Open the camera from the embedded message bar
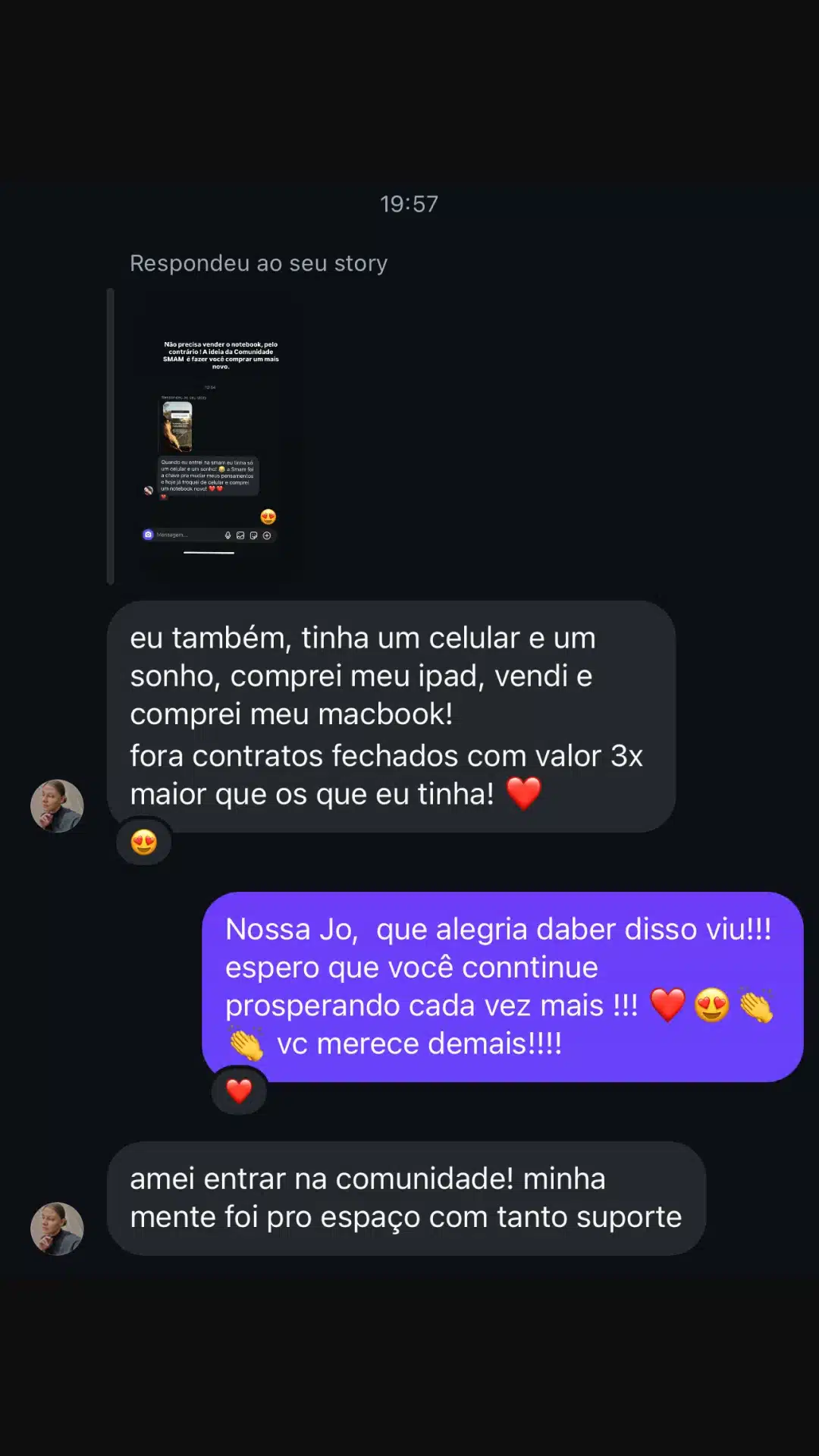Viewport: 819px width, 1456px height. point(148,535)
